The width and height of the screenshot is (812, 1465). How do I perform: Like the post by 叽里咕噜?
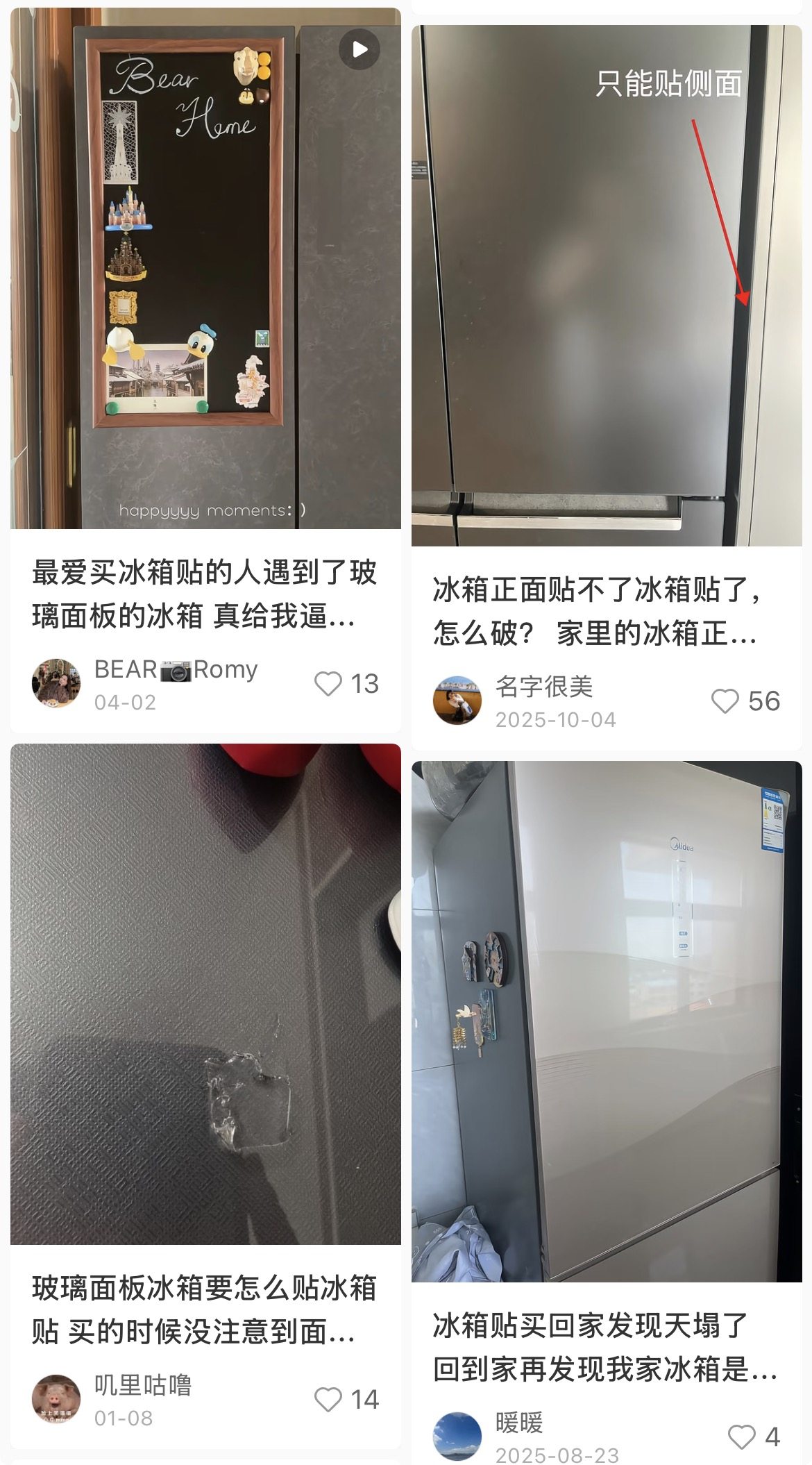point(328,1400)
